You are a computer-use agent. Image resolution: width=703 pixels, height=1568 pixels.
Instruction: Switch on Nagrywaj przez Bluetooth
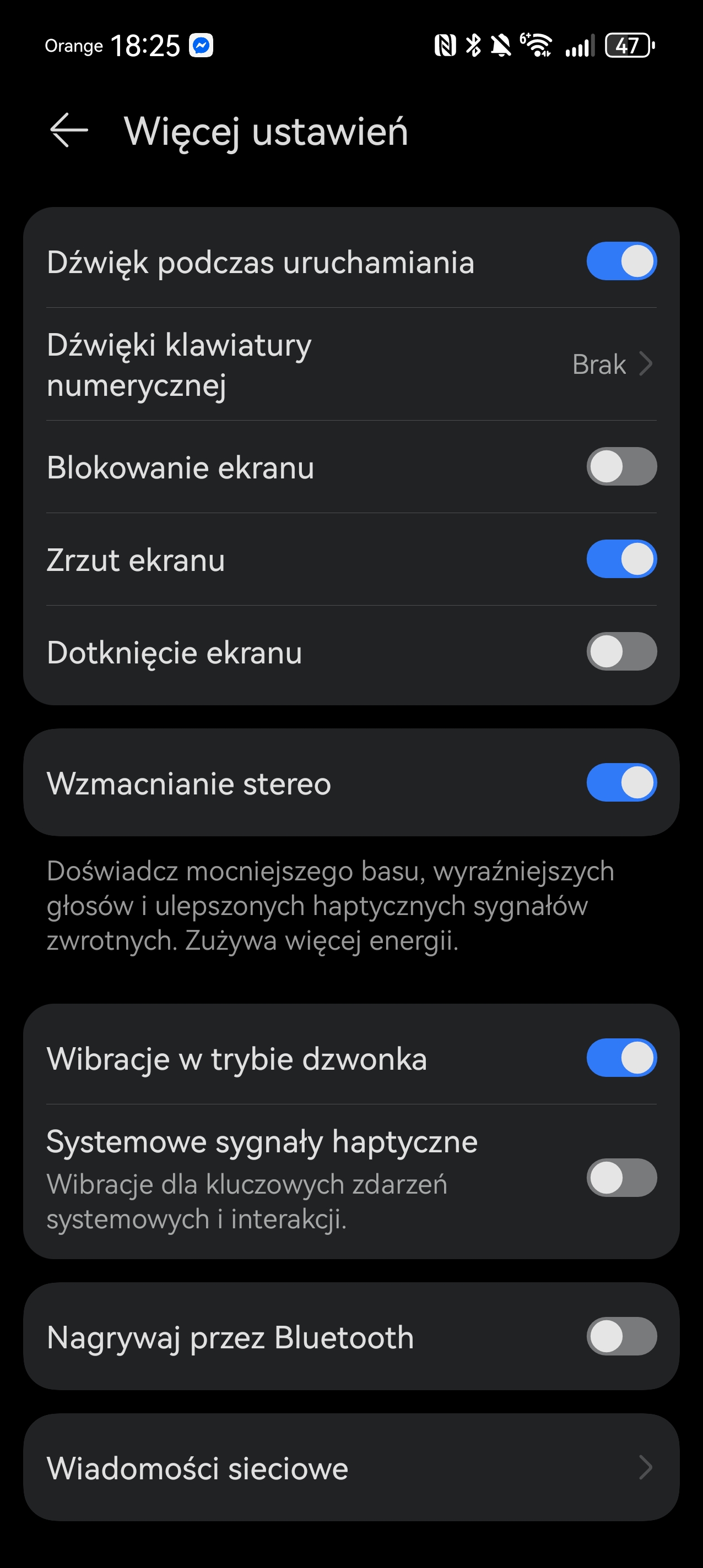click(621, 1337)
